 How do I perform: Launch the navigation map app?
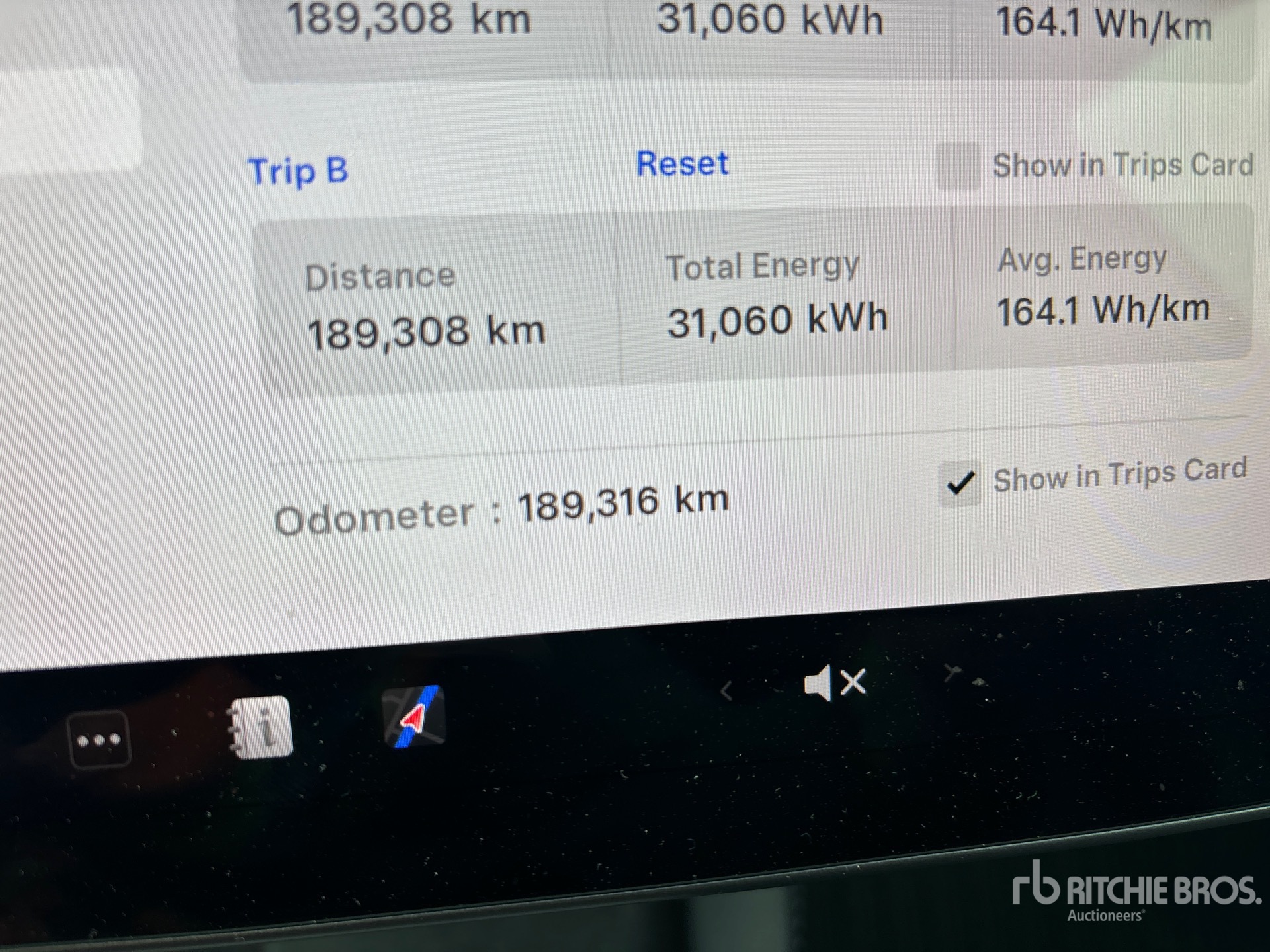pyautogui.click(x=415, y=717)
